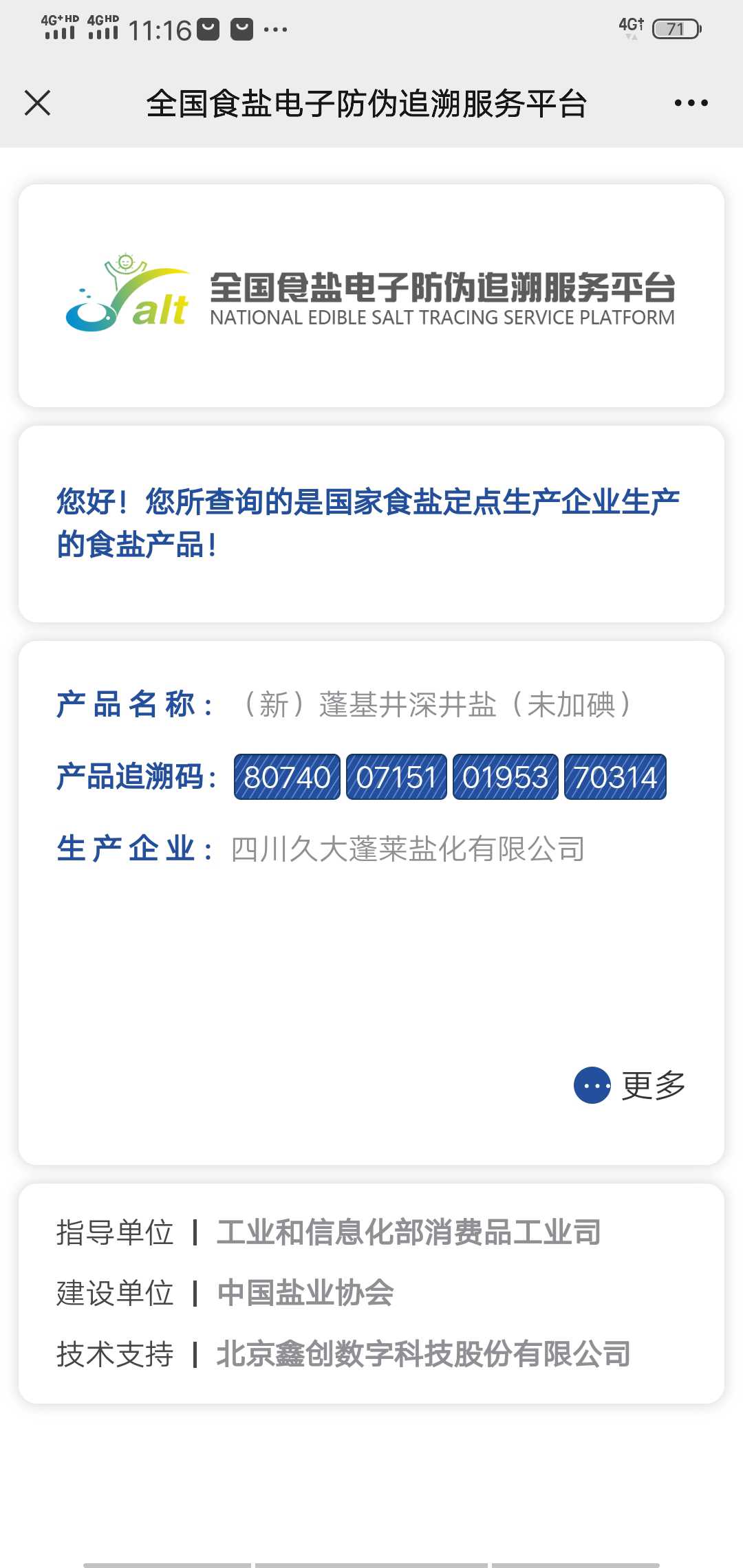Open the three-dot overflow menu
This screenshot has height=1568, width=743.
[x=691, y=103]
